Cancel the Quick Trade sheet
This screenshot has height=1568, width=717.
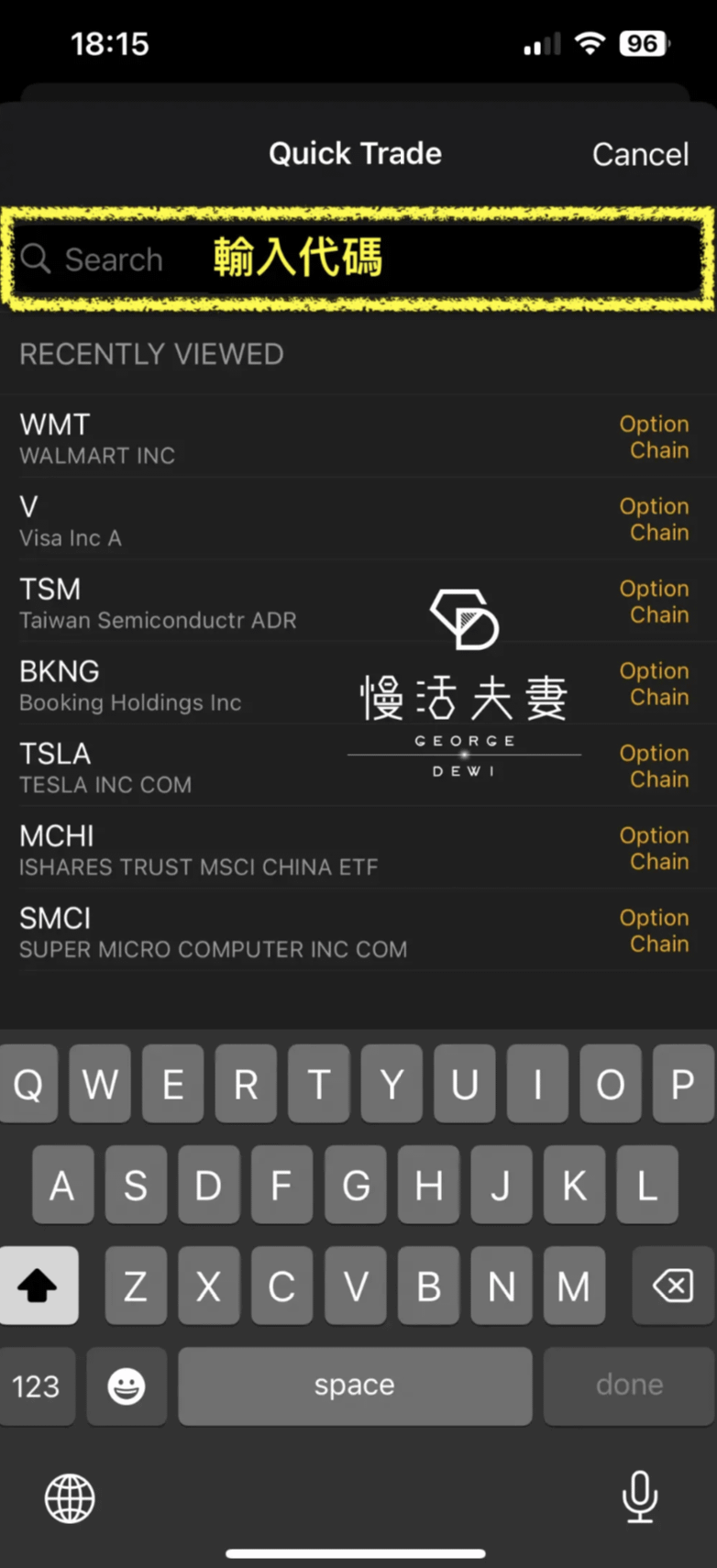click(x=640, y=155)
